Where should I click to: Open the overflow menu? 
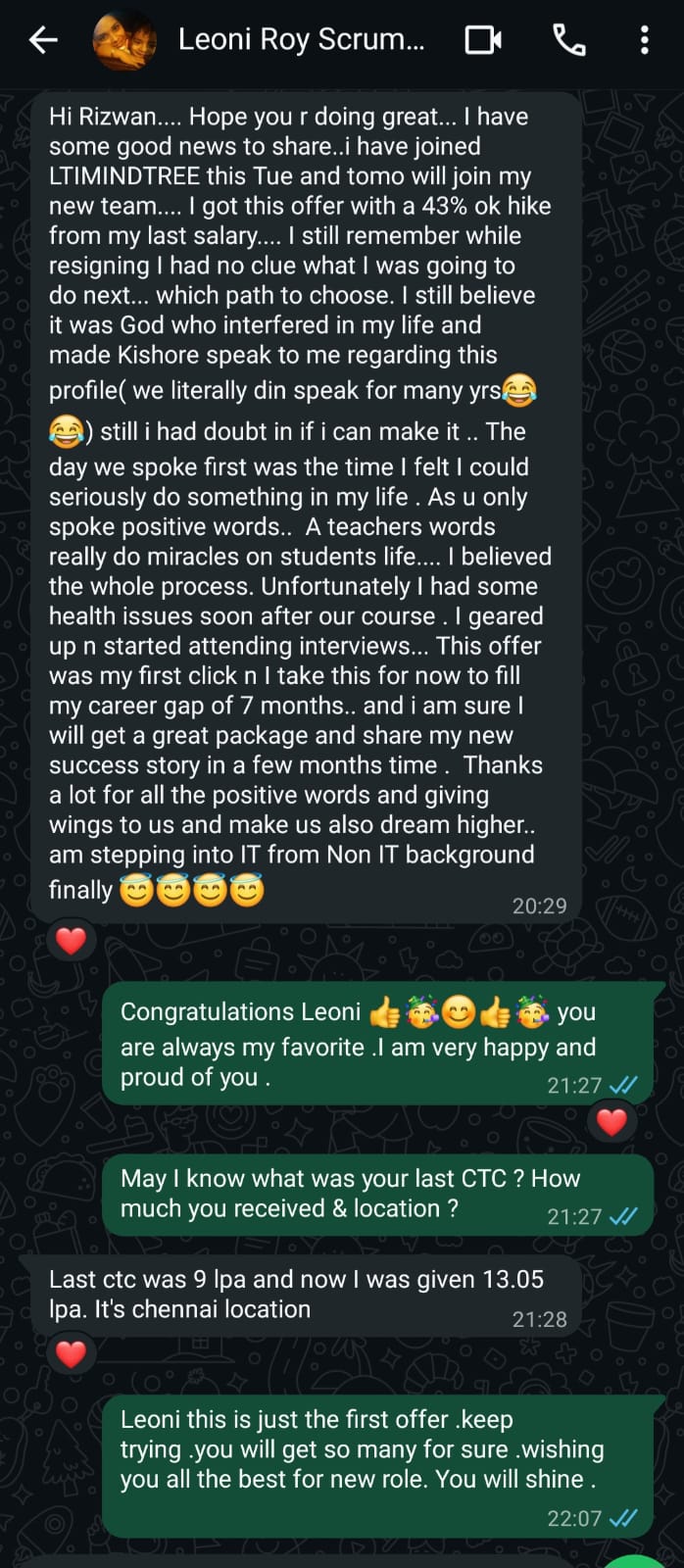coord(644,39)
